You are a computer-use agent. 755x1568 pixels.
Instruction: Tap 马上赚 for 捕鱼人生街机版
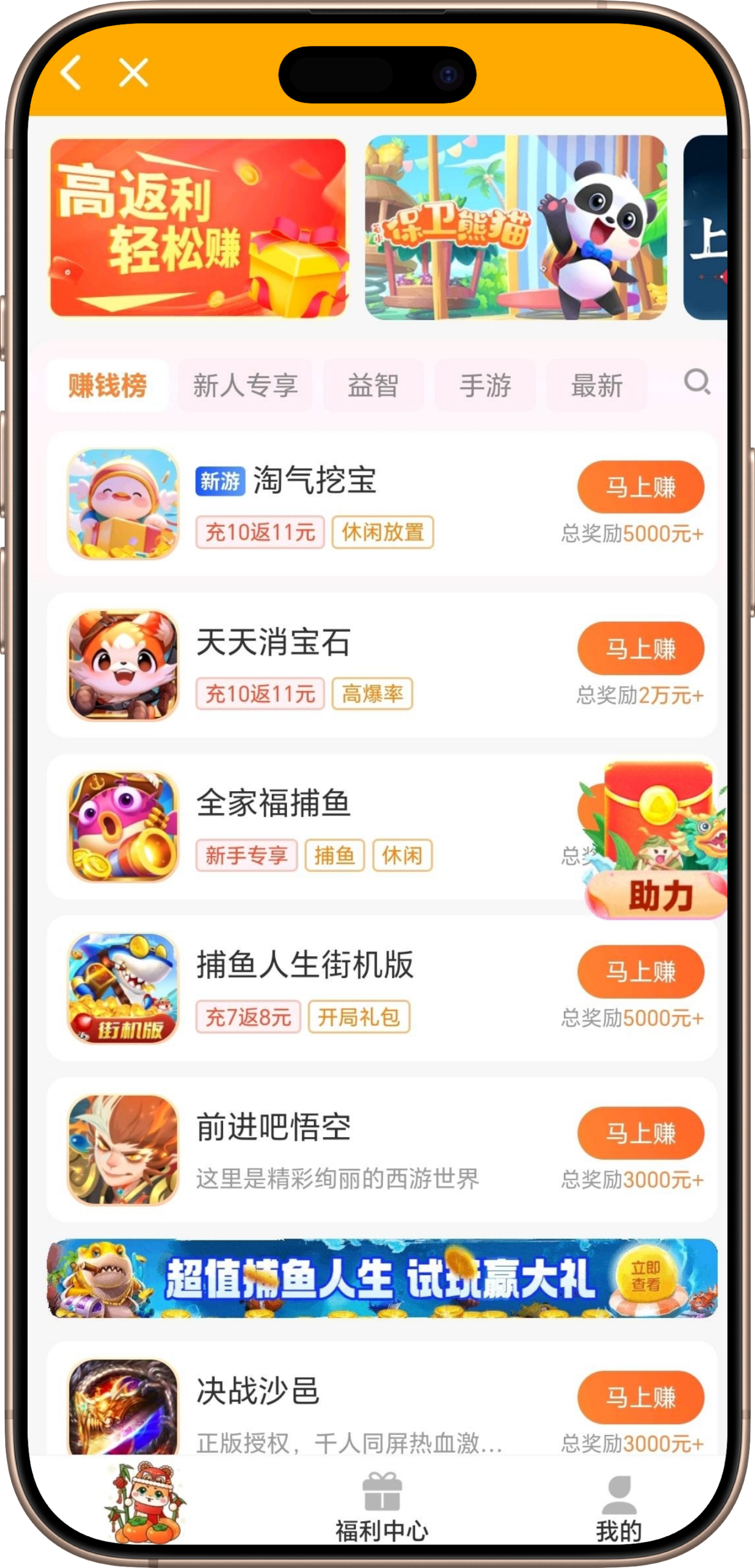click(x=641, y=971)
